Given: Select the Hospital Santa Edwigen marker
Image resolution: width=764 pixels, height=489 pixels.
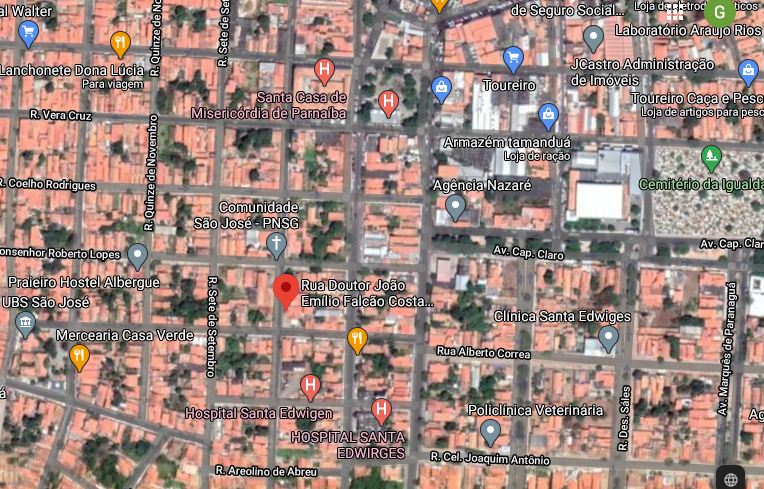Looking at the screenshot, I should (x=310, y=386).
